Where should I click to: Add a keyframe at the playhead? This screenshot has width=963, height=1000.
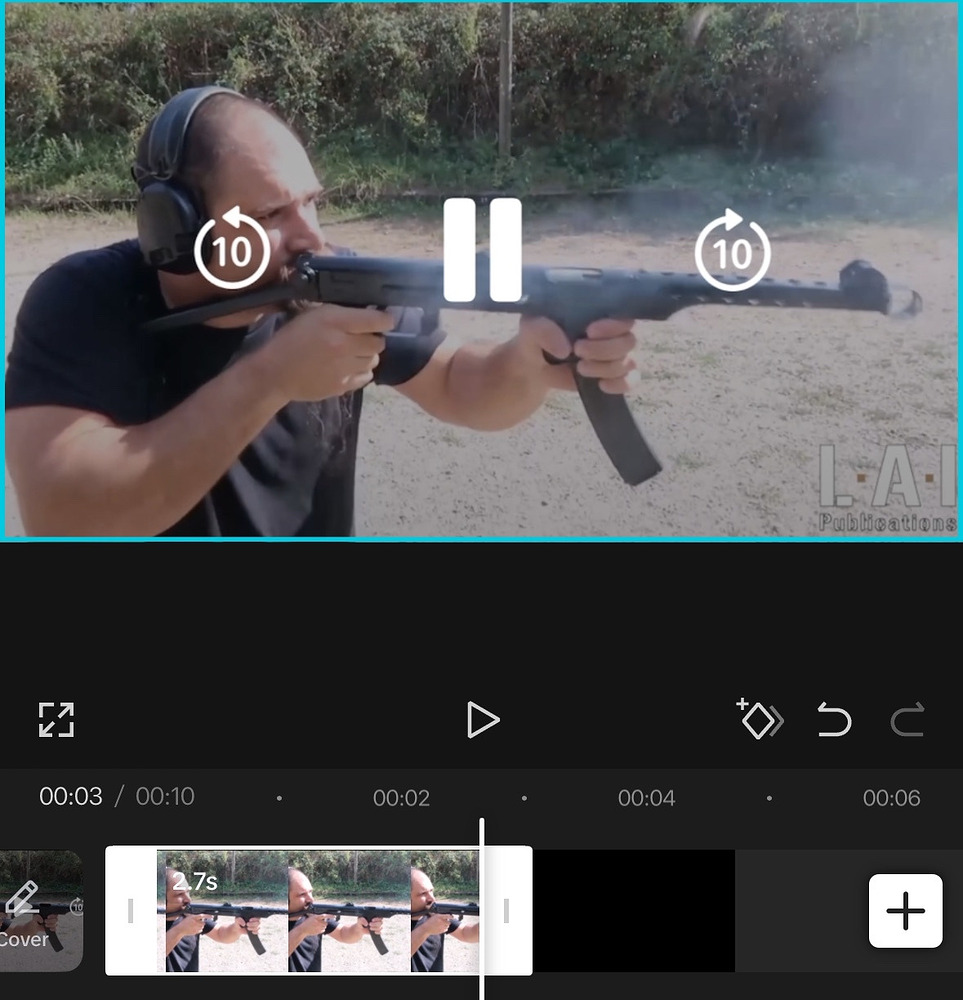pyautogui.click(x=760, y=720)
